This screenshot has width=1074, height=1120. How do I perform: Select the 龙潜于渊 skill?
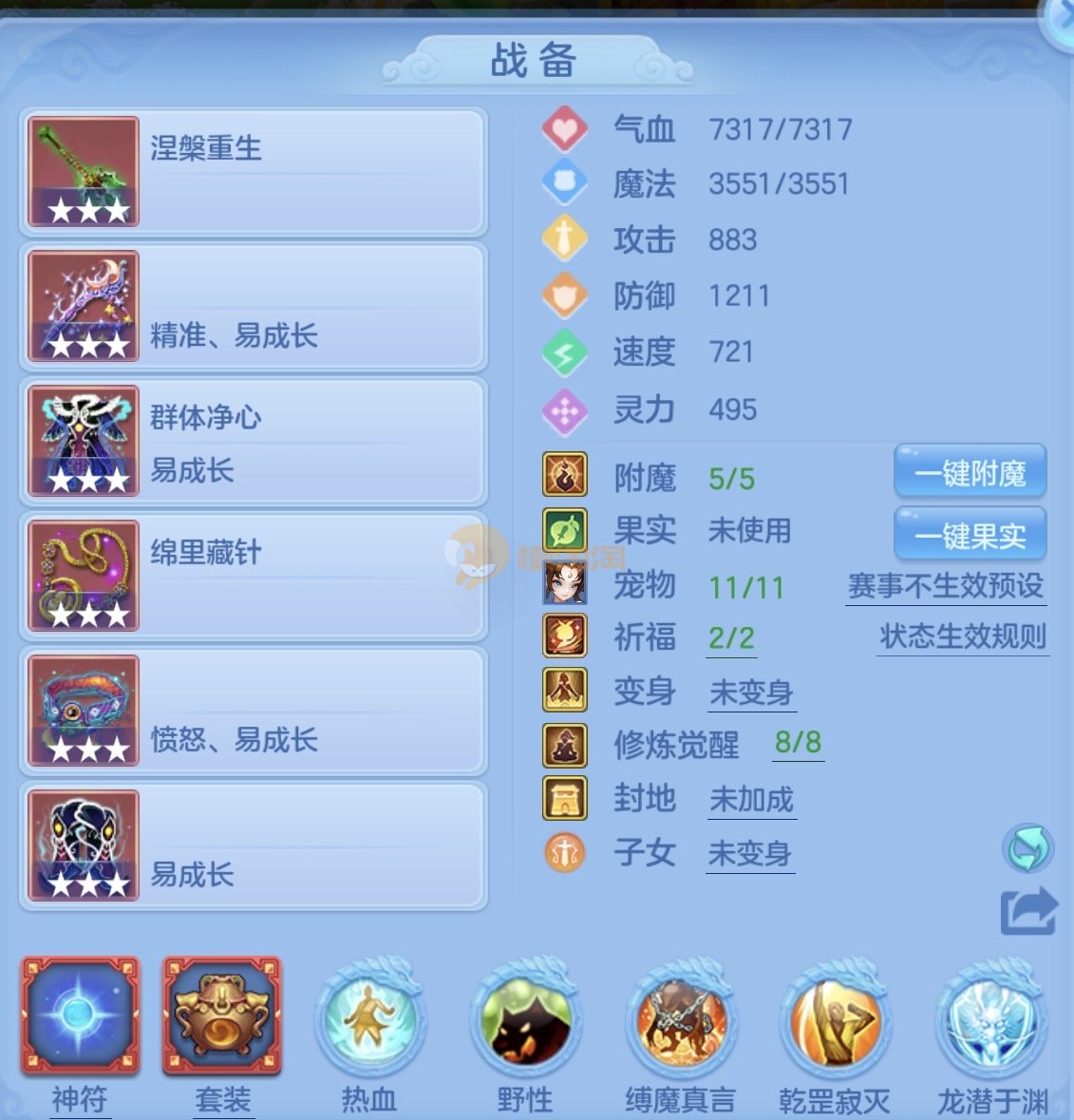[991, 1021]
